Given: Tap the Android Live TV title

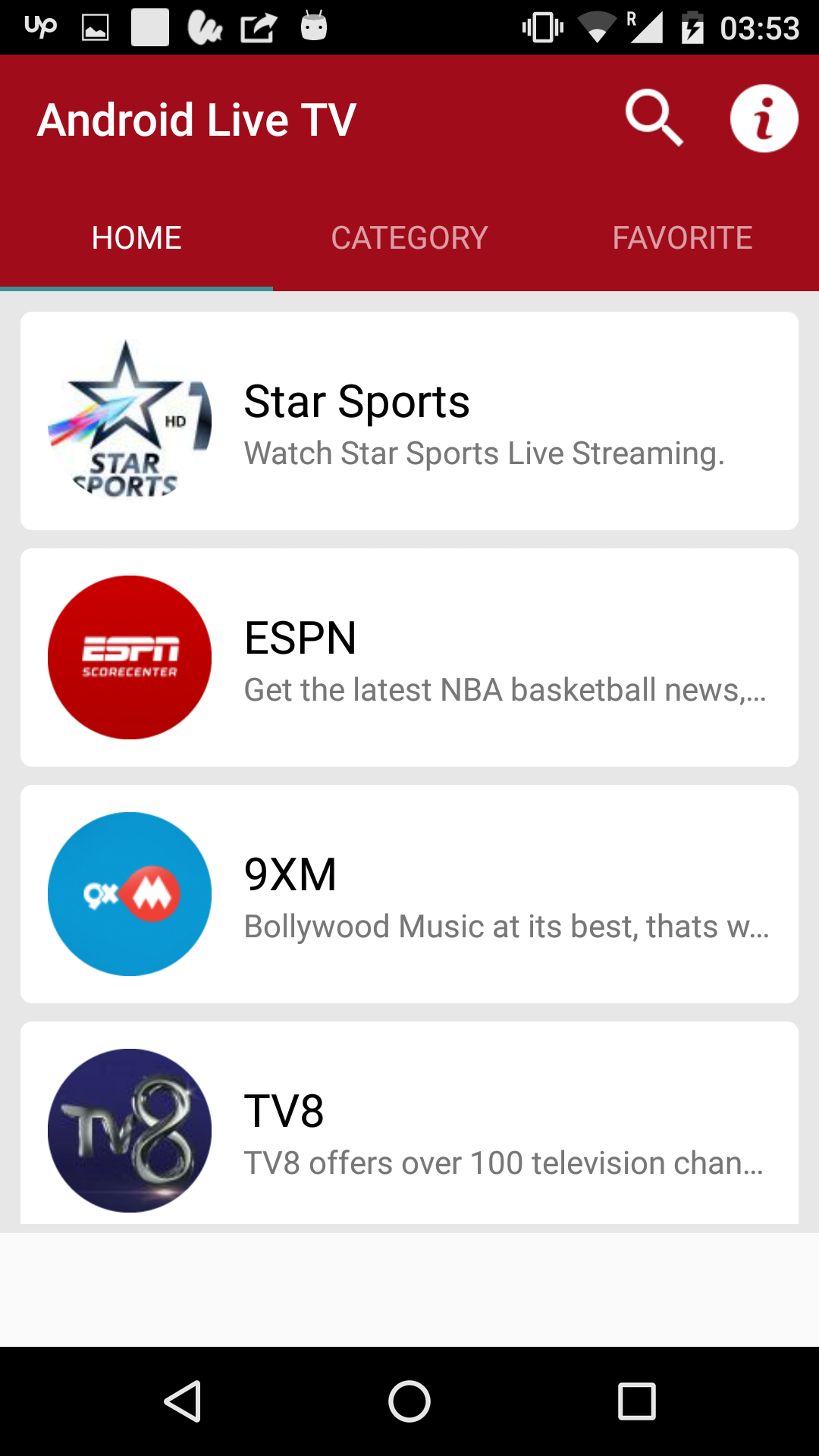Looking at the screenshot, I should (x=198, y=119).
